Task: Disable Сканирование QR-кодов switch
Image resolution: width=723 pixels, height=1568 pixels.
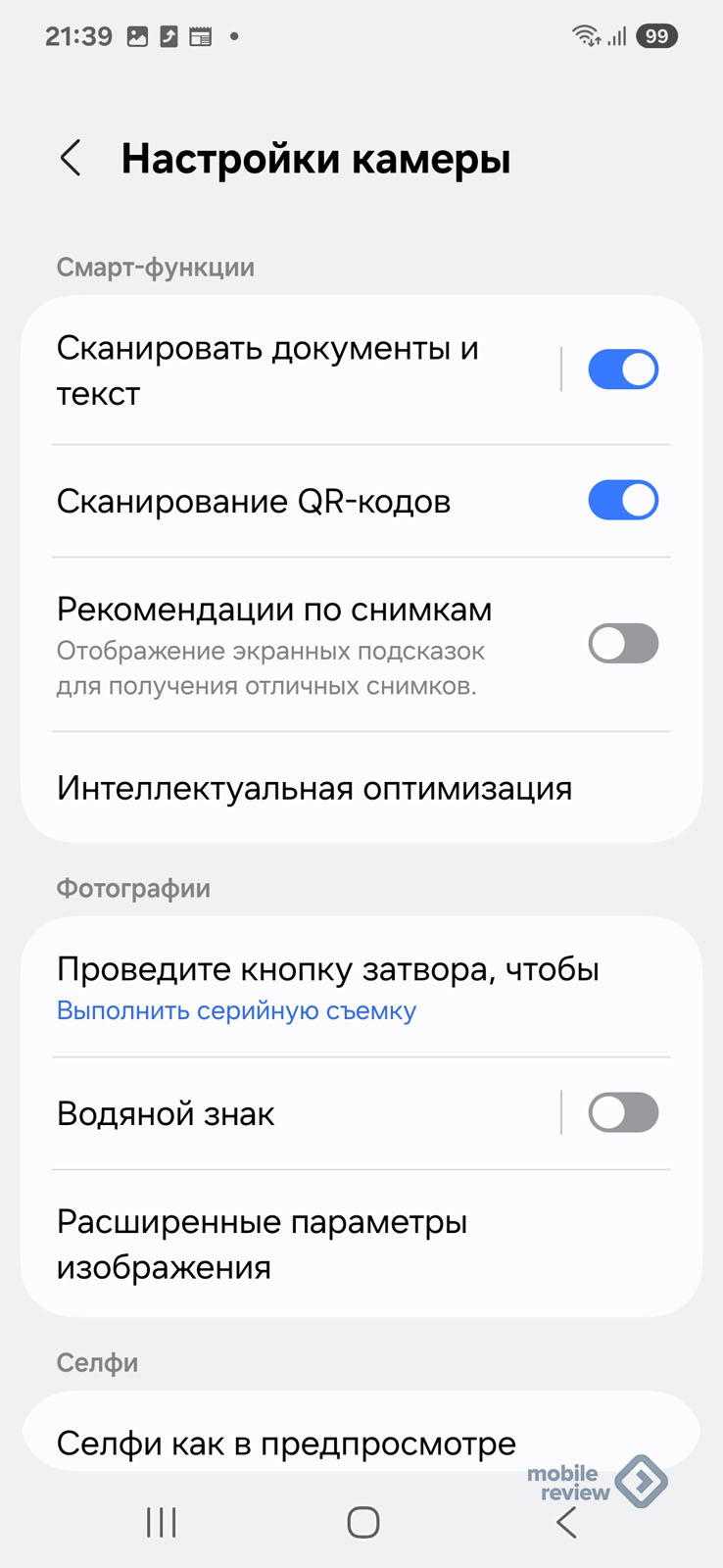Action: click(x=623, y=500)
